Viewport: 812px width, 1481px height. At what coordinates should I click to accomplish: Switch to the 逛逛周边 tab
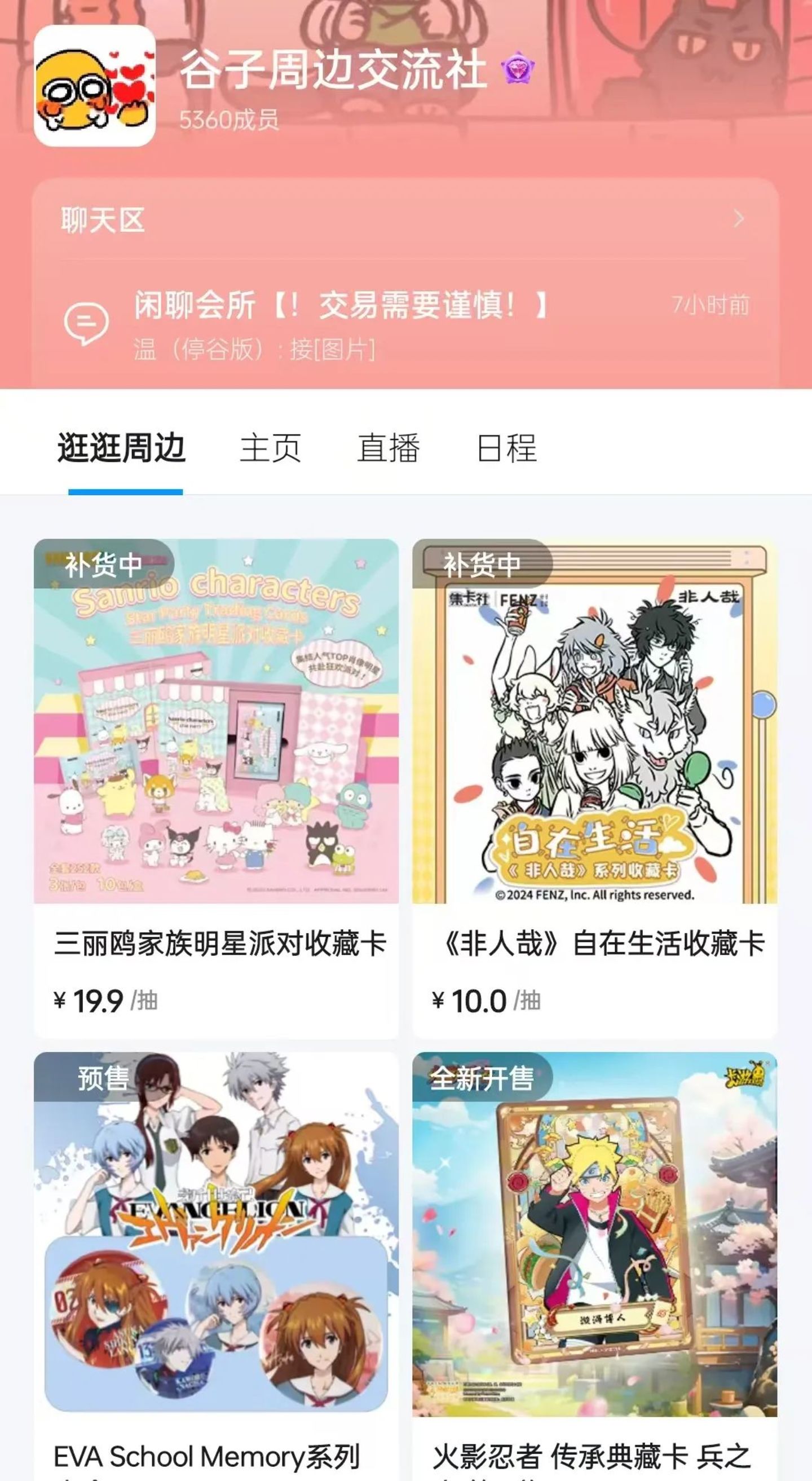pos(121,448)
